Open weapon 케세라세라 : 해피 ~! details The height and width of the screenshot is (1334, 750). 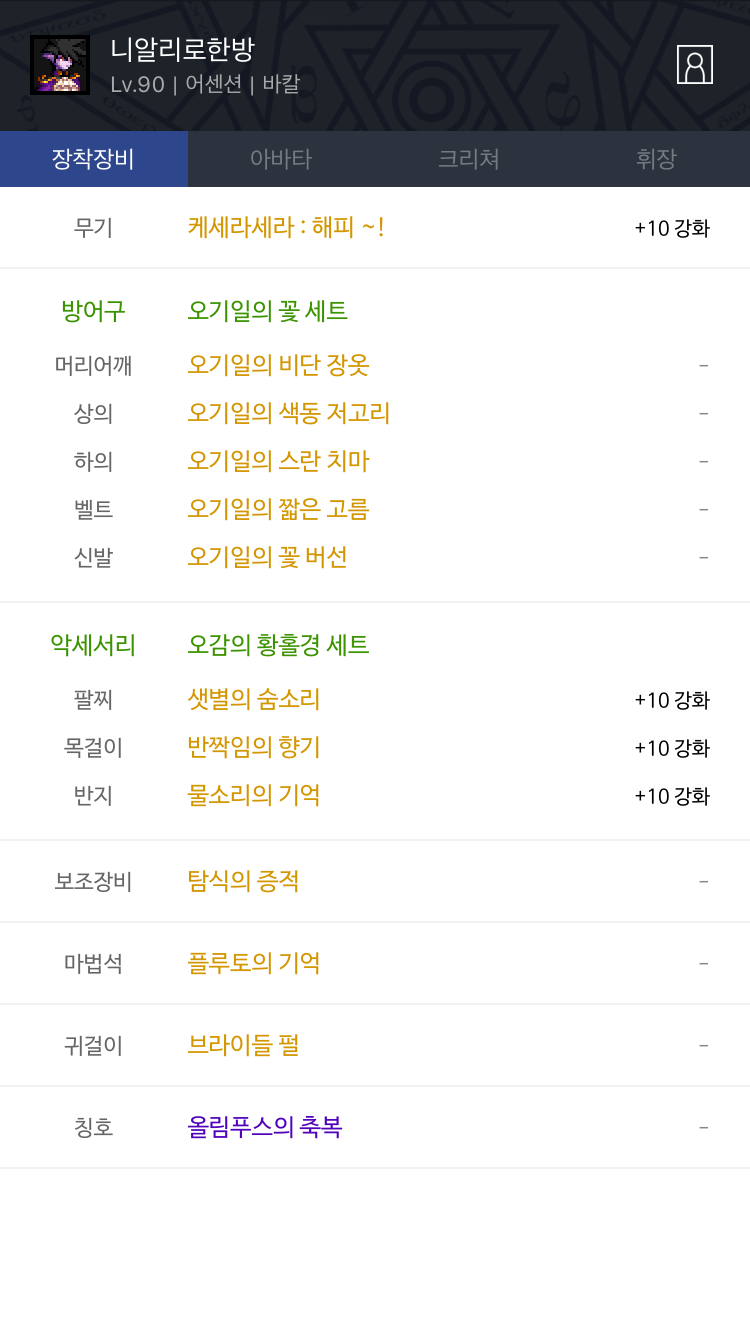286,228
